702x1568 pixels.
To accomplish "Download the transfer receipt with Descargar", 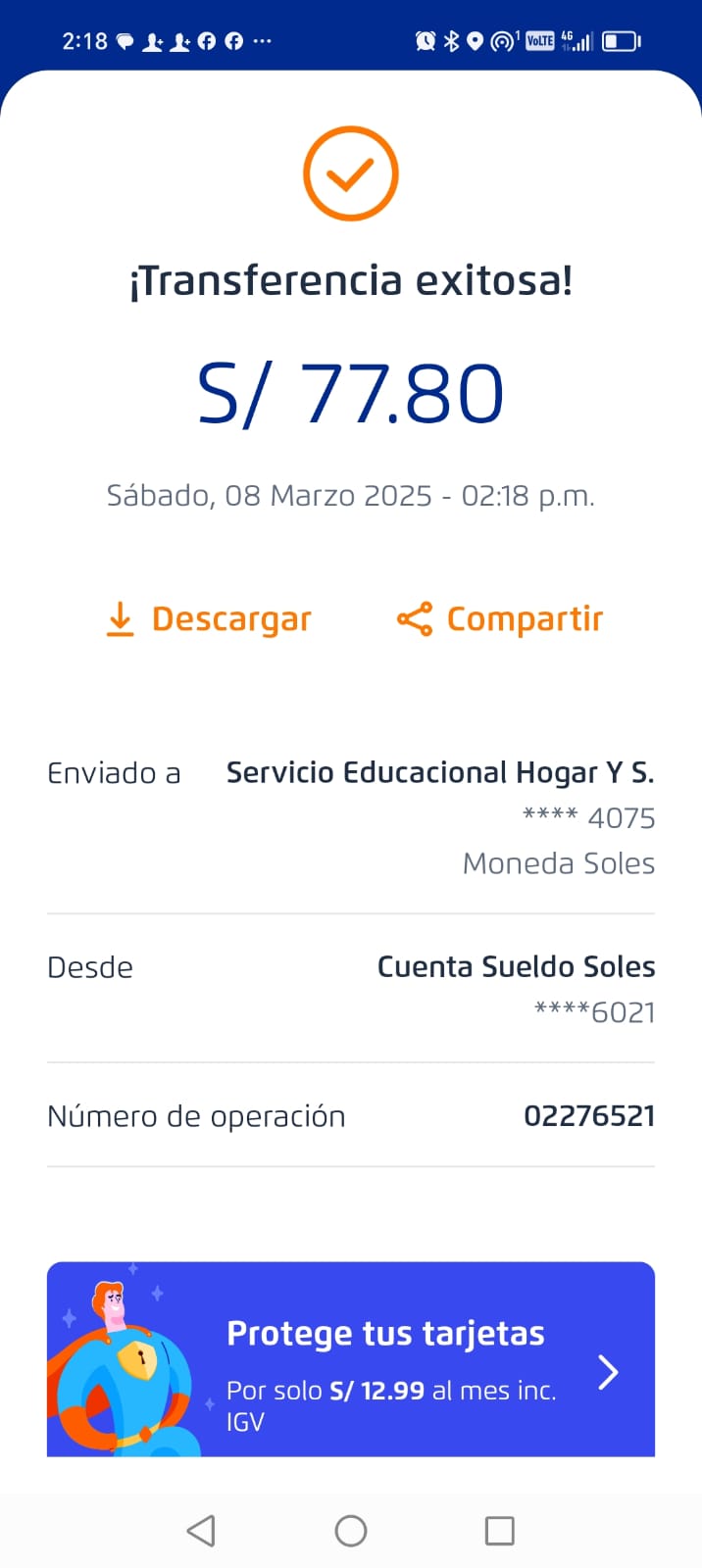I will click(x=209, y=619).
